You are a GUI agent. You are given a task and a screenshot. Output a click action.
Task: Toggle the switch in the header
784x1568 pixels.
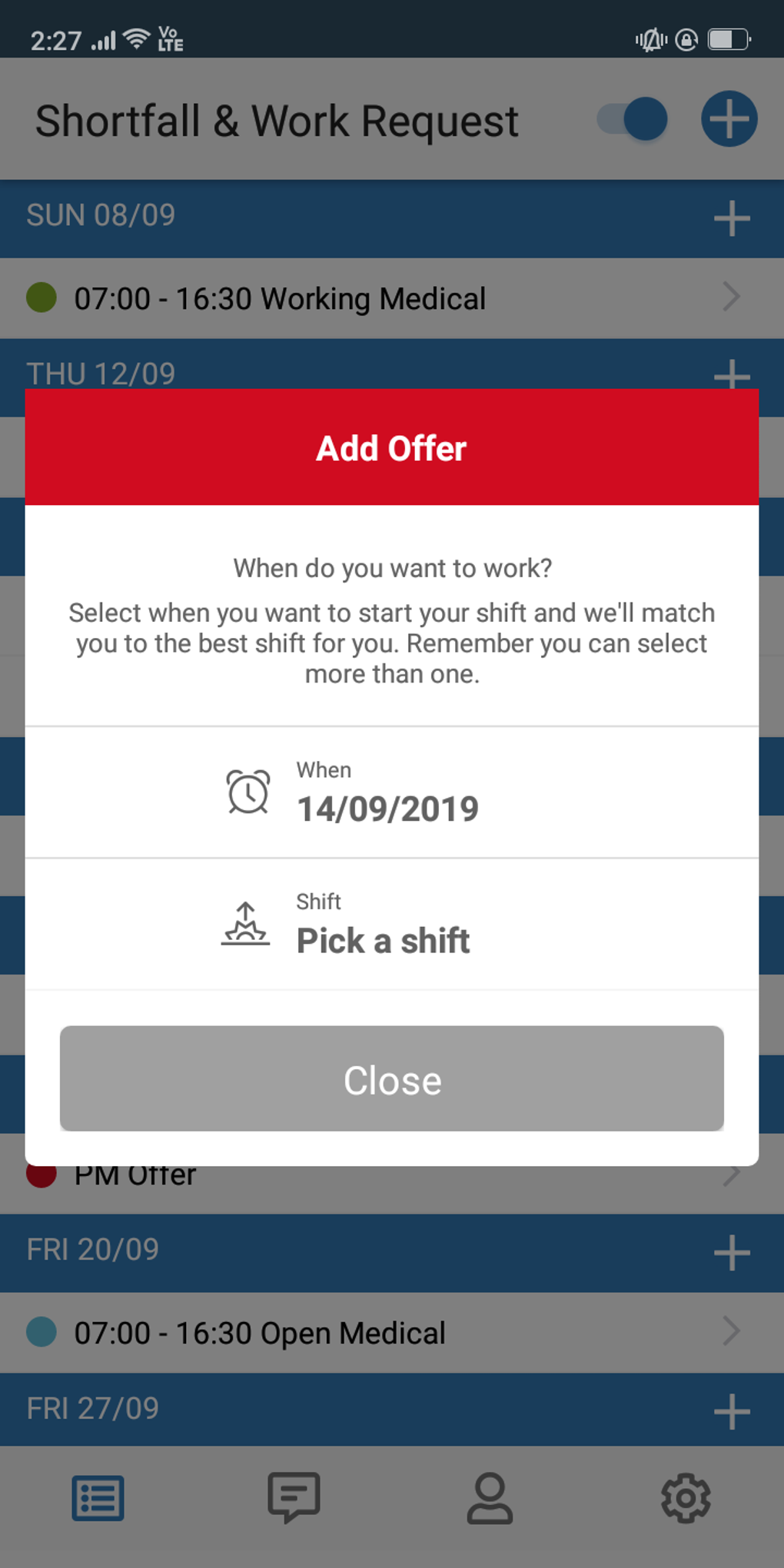(x=633, y=119)
